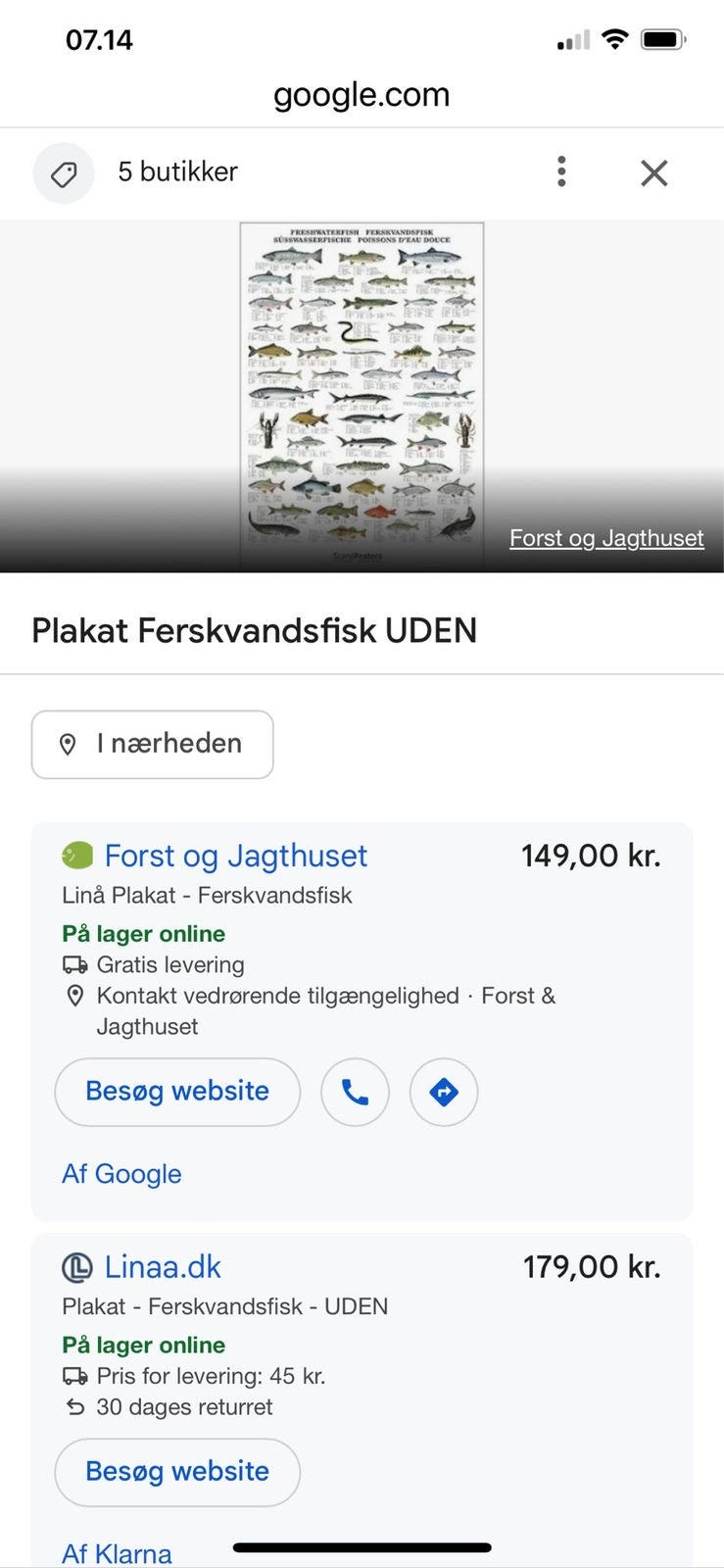Click the Linaa.dk circular logo icon
The height and width of the screenshot is (1568, 724).
75,1266
